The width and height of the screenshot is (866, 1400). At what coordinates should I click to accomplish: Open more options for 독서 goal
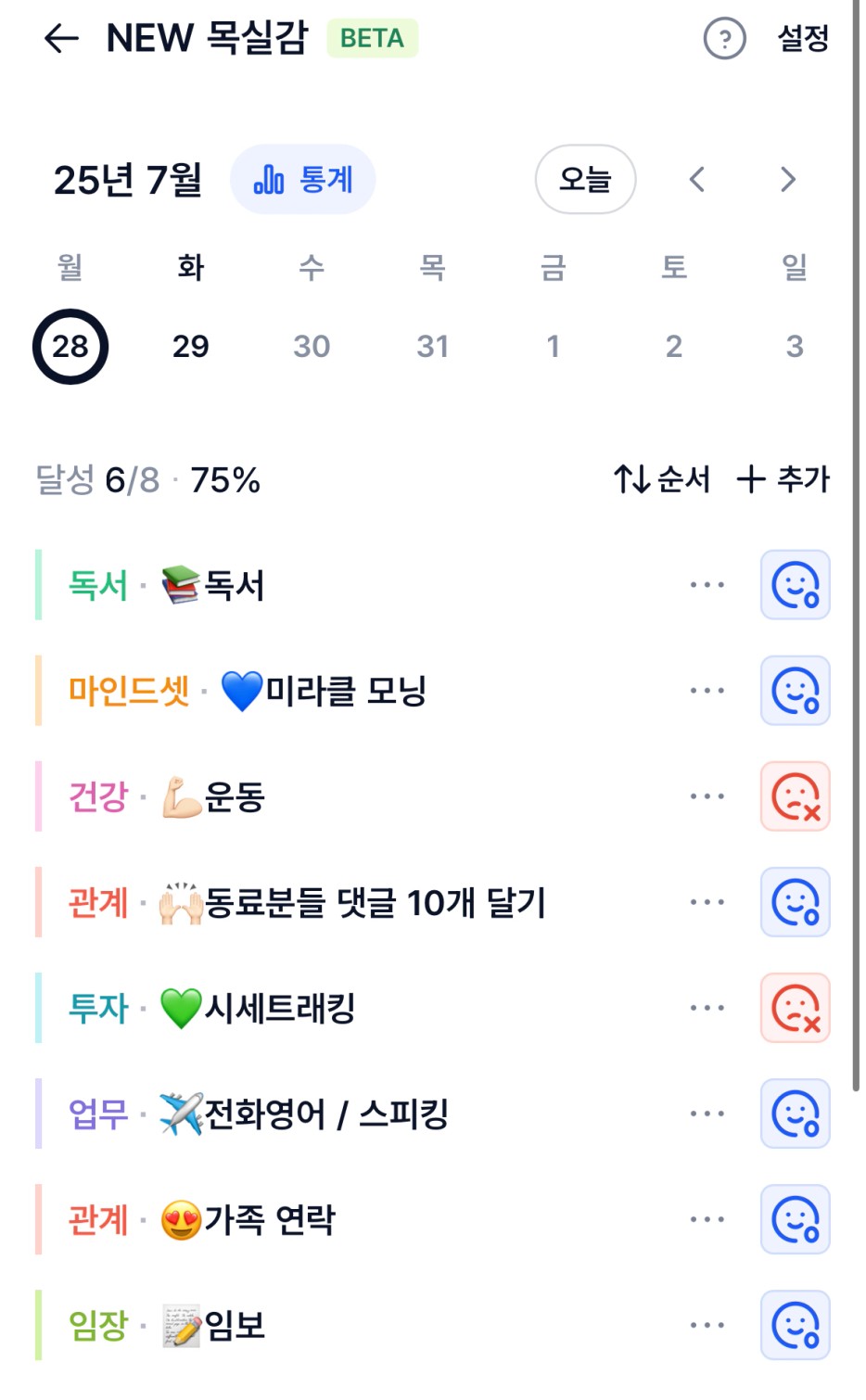(707, 585)
